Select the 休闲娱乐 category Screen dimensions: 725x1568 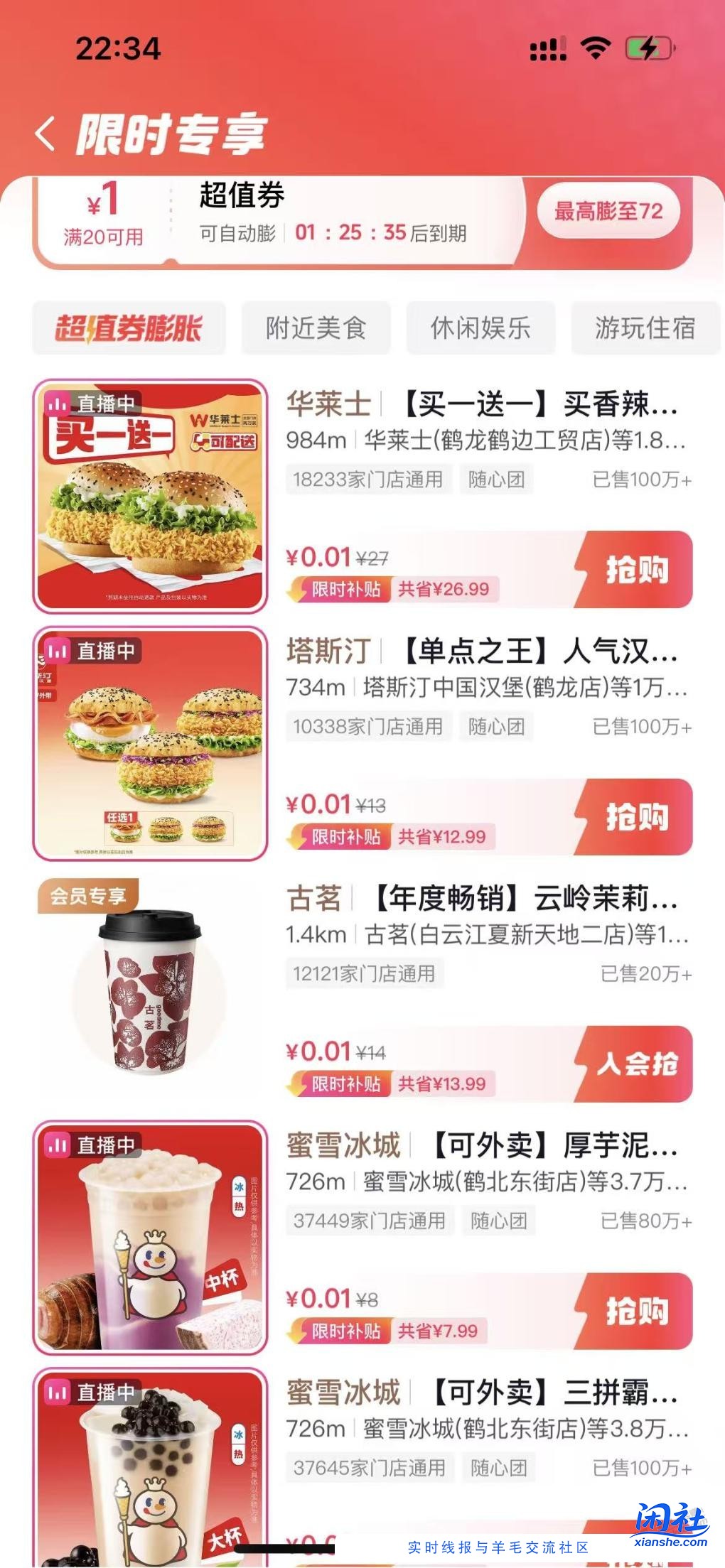[480, 328]
